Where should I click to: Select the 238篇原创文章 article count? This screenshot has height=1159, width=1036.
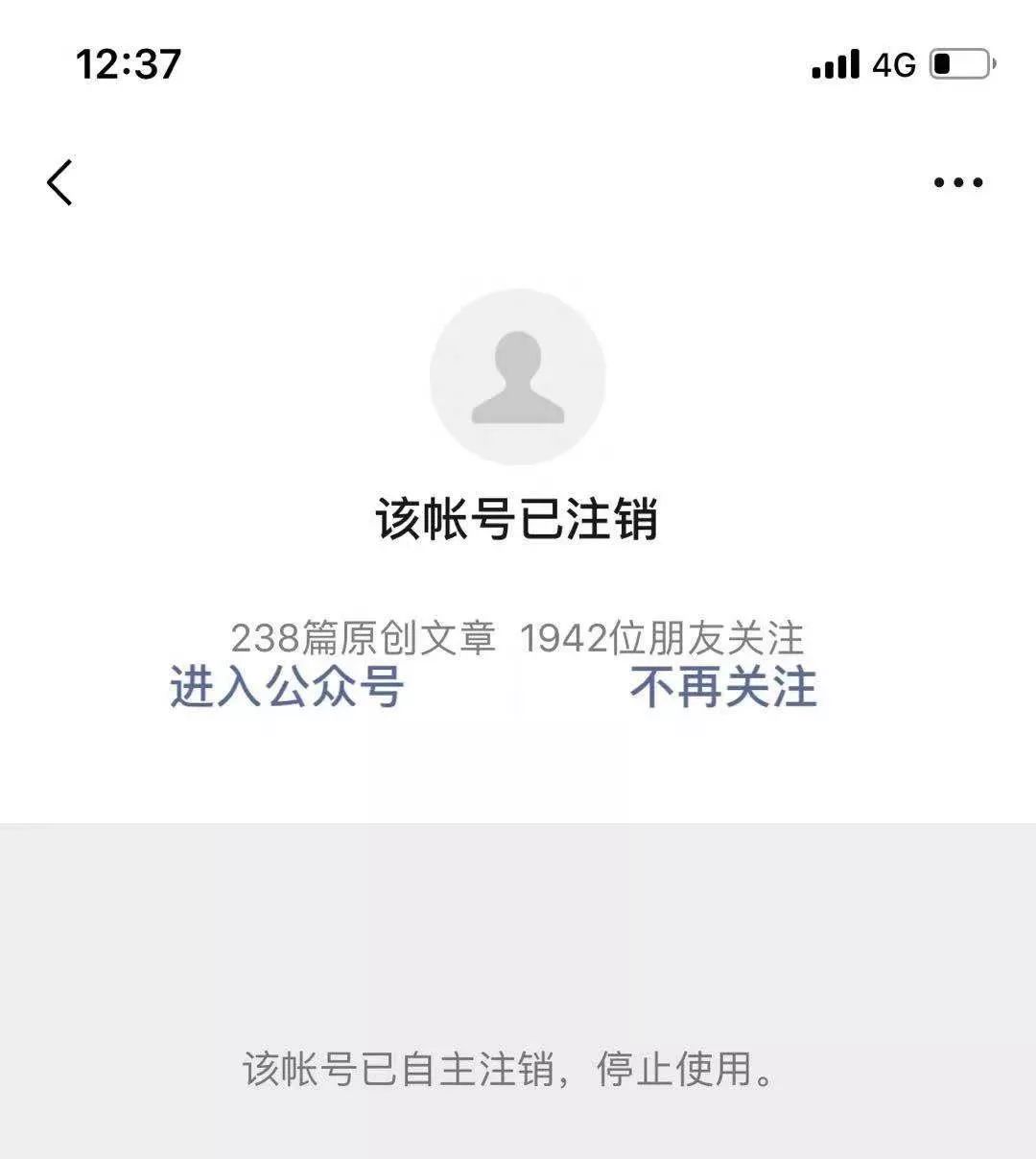pyautogui.click(x=365, y=635)
